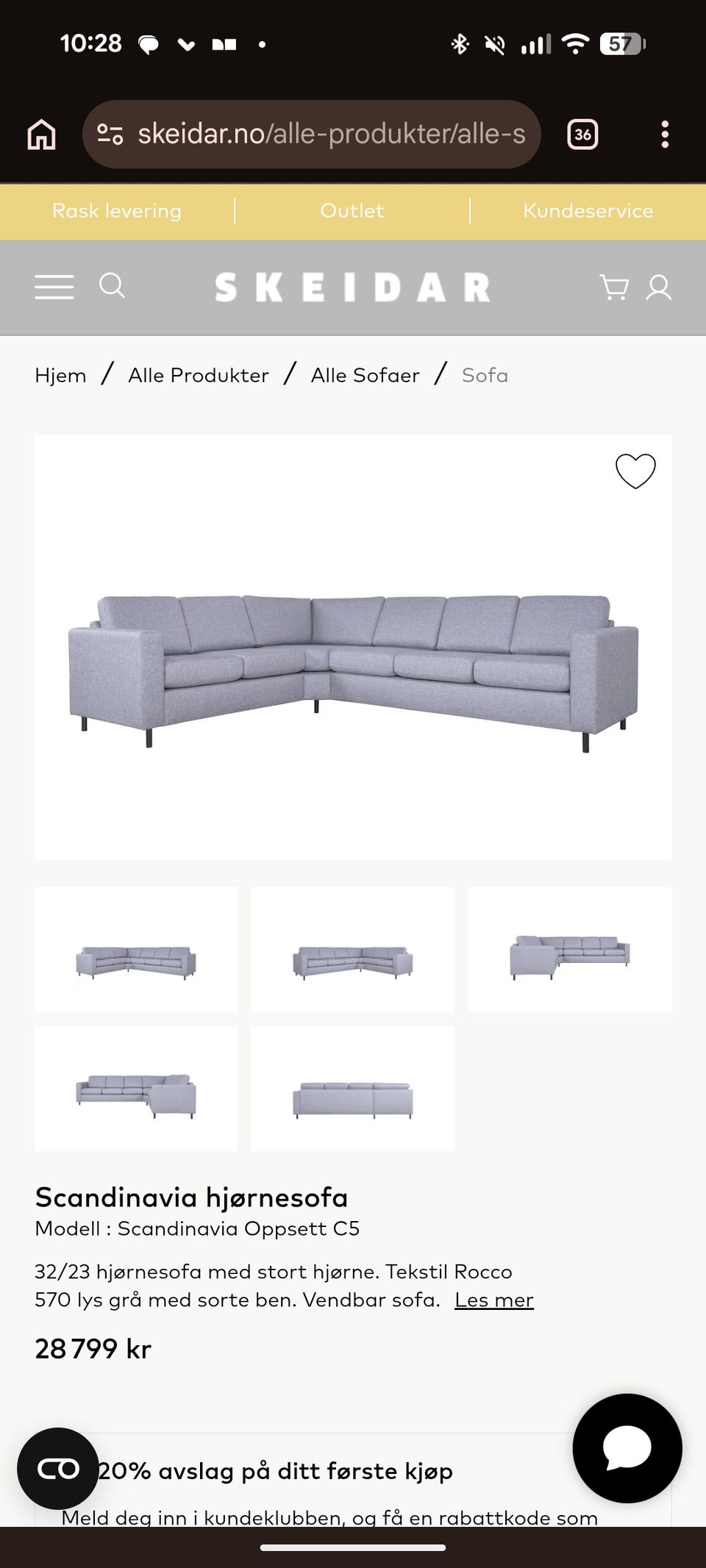Open Kundeservice
706x1568 pixels.
pyautogui.click(x=588, y=211)
